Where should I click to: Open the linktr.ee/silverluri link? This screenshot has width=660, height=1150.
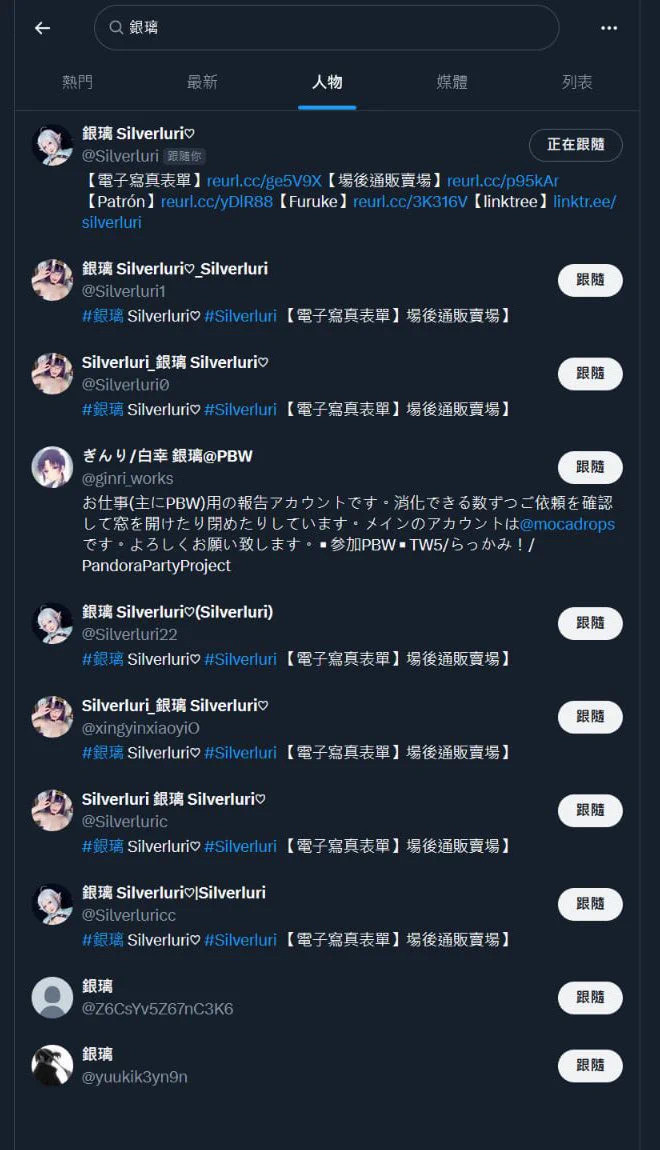(584, 201)
